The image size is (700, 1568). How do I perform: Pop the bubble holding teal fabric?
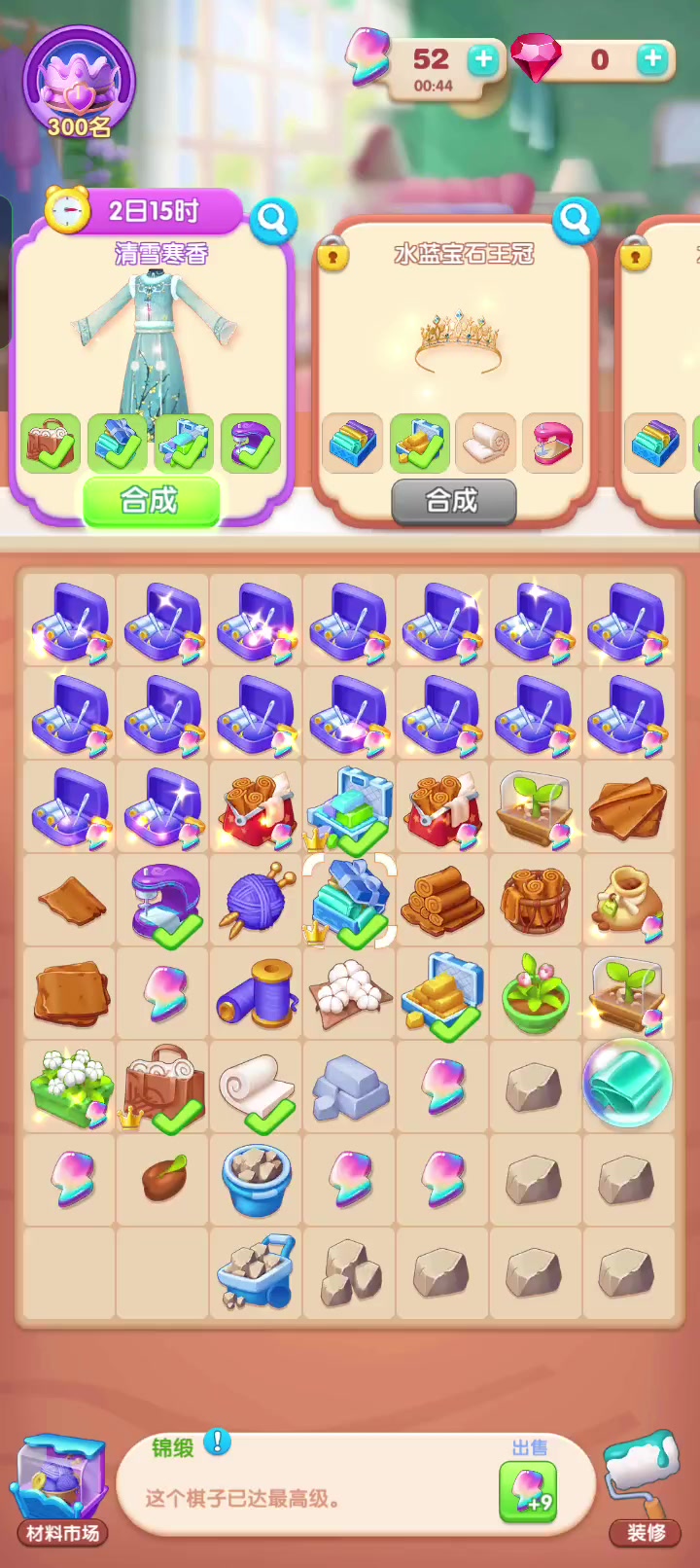[x=628, y=1083]
